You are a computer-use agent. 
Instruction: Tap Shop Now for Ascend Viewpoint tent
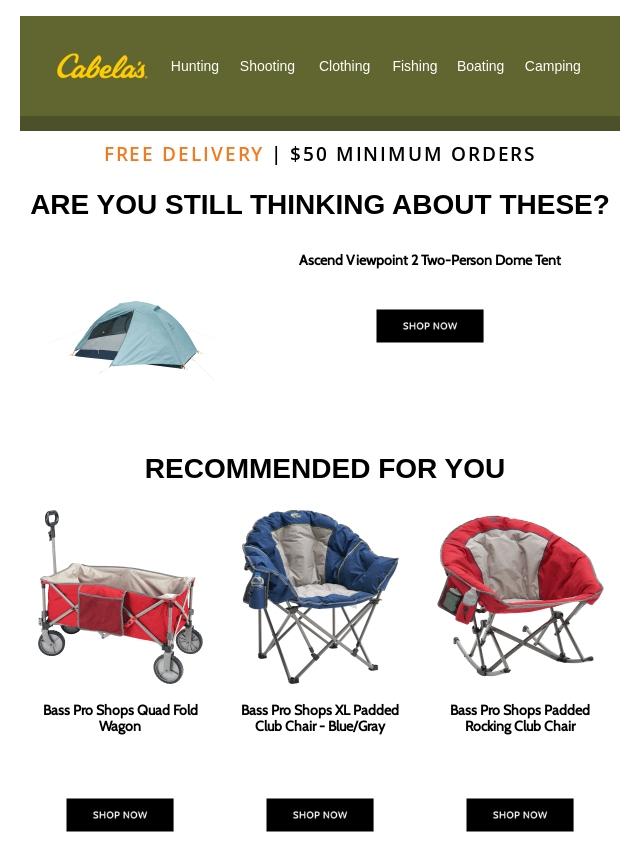click(429, 326)
